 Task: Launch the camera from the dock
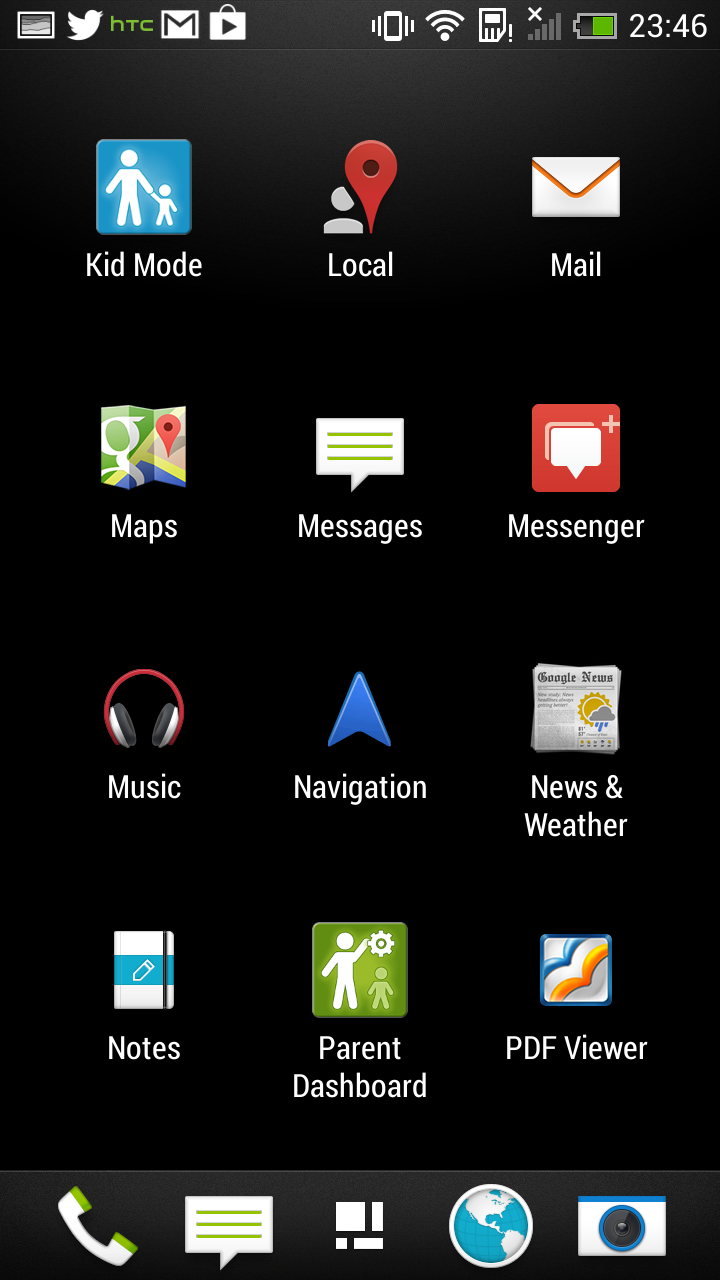click(622, 1226)
